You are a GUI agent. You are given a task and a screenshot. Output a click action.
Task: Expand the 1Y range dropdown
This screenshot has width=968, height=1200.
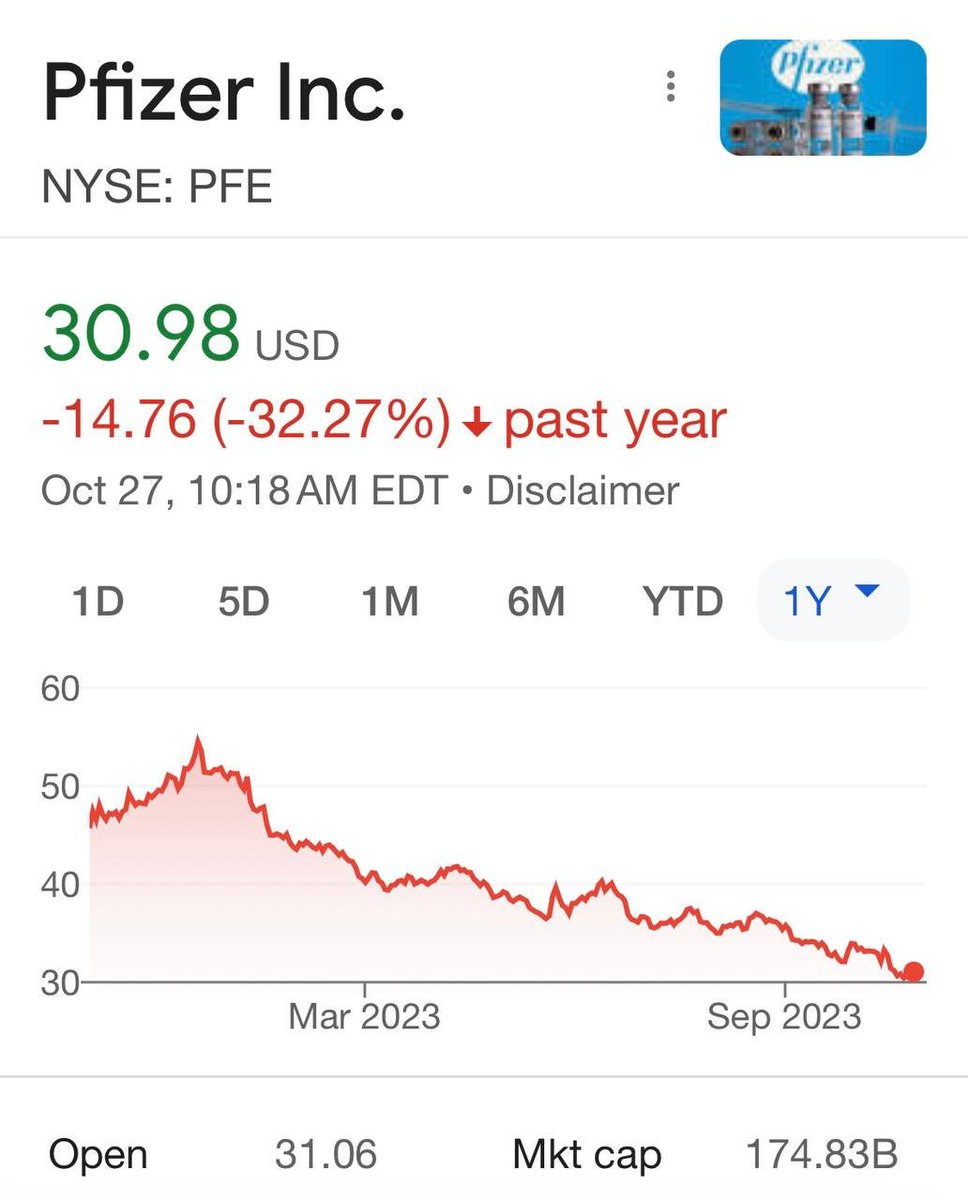[x=833, y=600]
